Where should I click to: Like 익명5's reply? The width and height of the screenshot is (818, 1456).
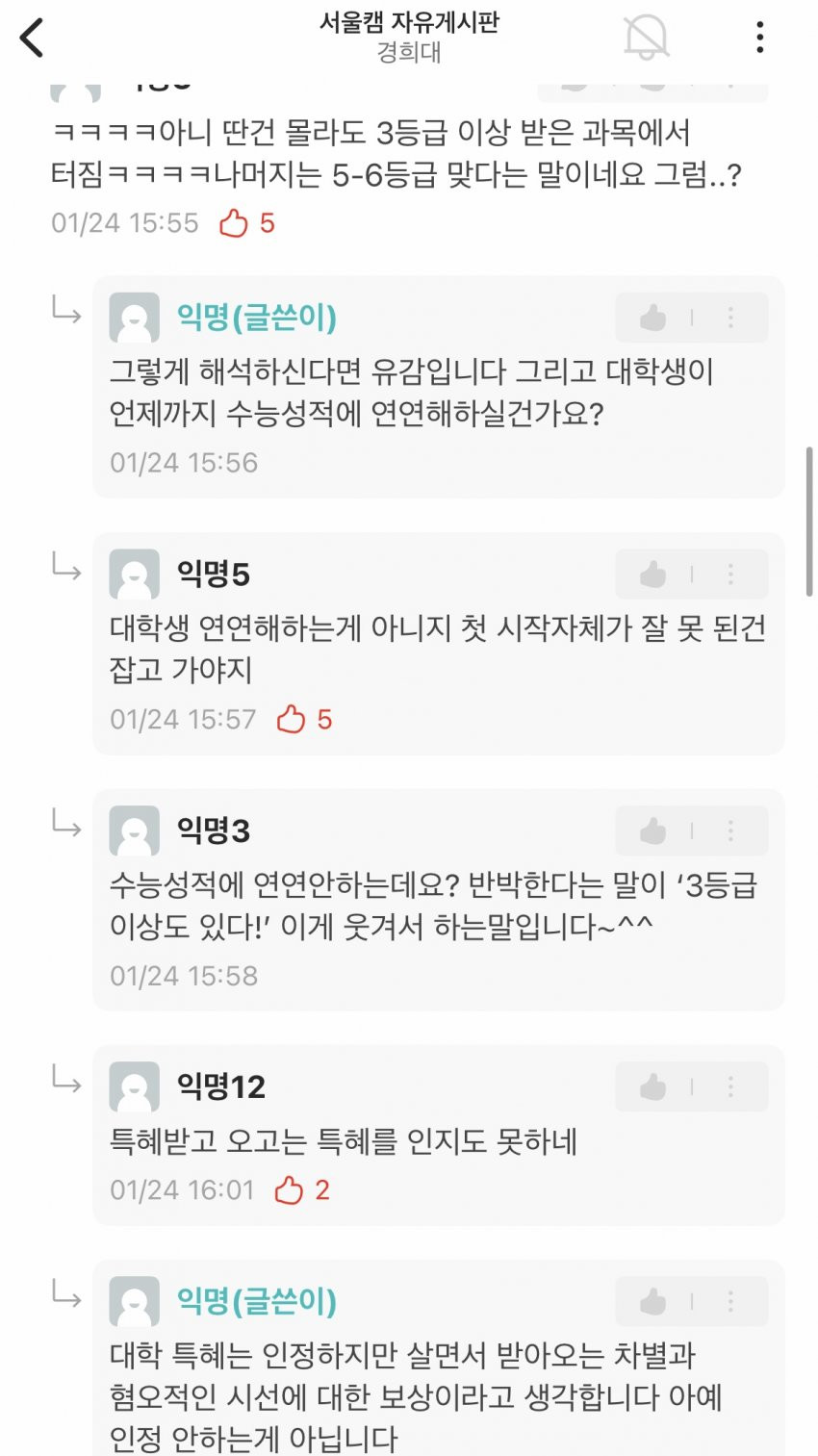(653, 575)
